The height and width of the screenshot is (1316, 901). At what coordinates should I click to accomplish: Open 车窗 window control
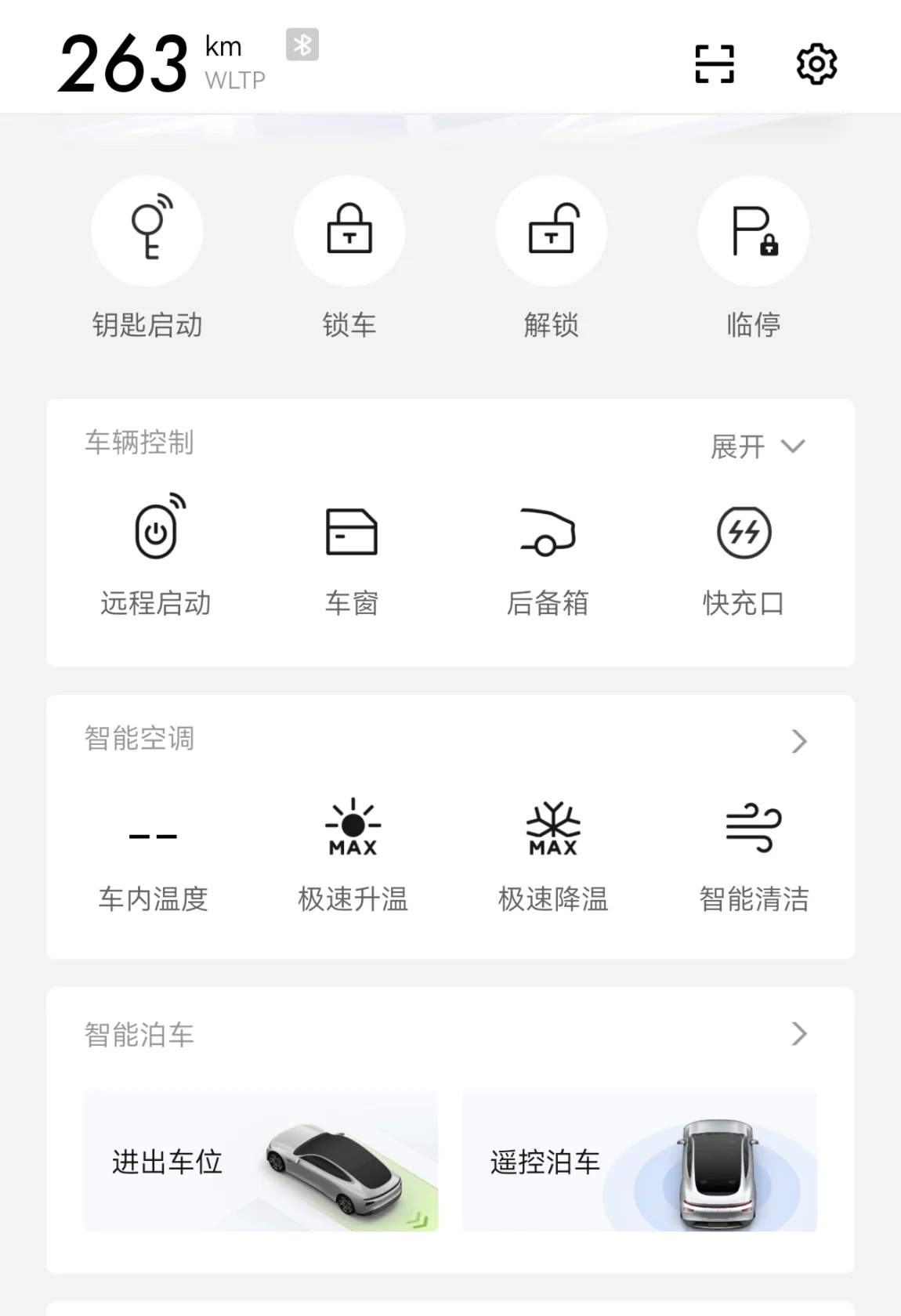[352, 533]
